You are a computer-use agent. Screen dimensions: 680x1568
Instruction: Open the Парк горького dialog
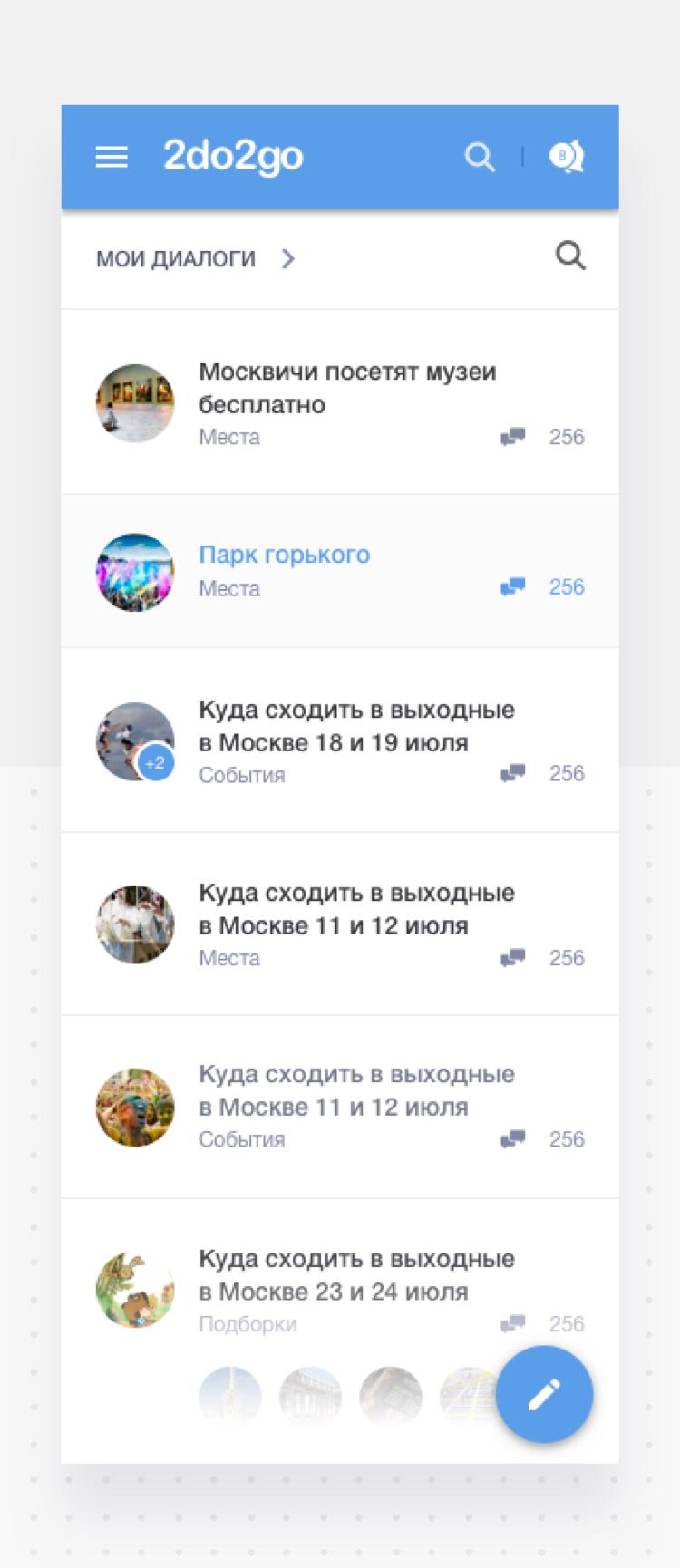coord(285,555)
